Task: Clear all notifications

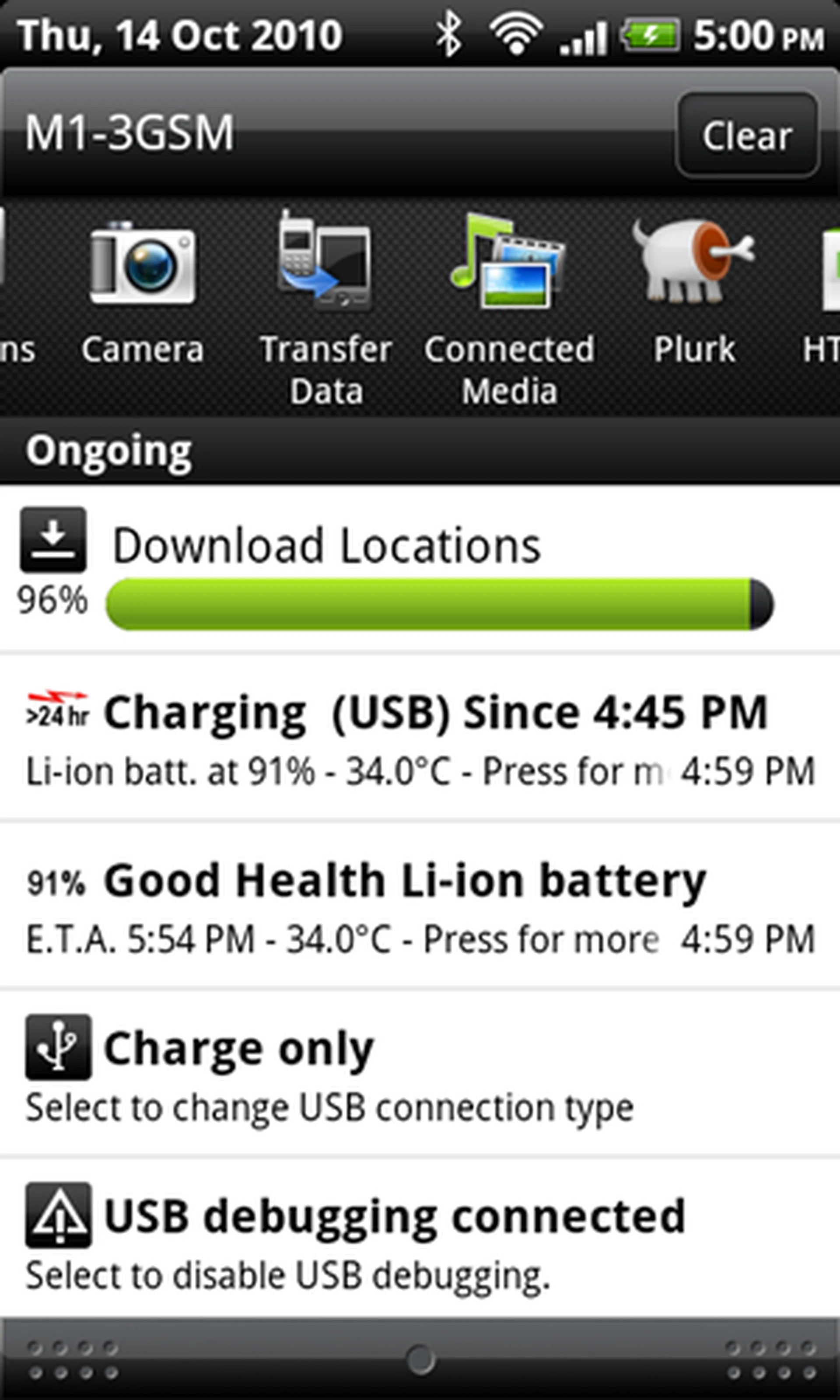Action: (747, 135)
